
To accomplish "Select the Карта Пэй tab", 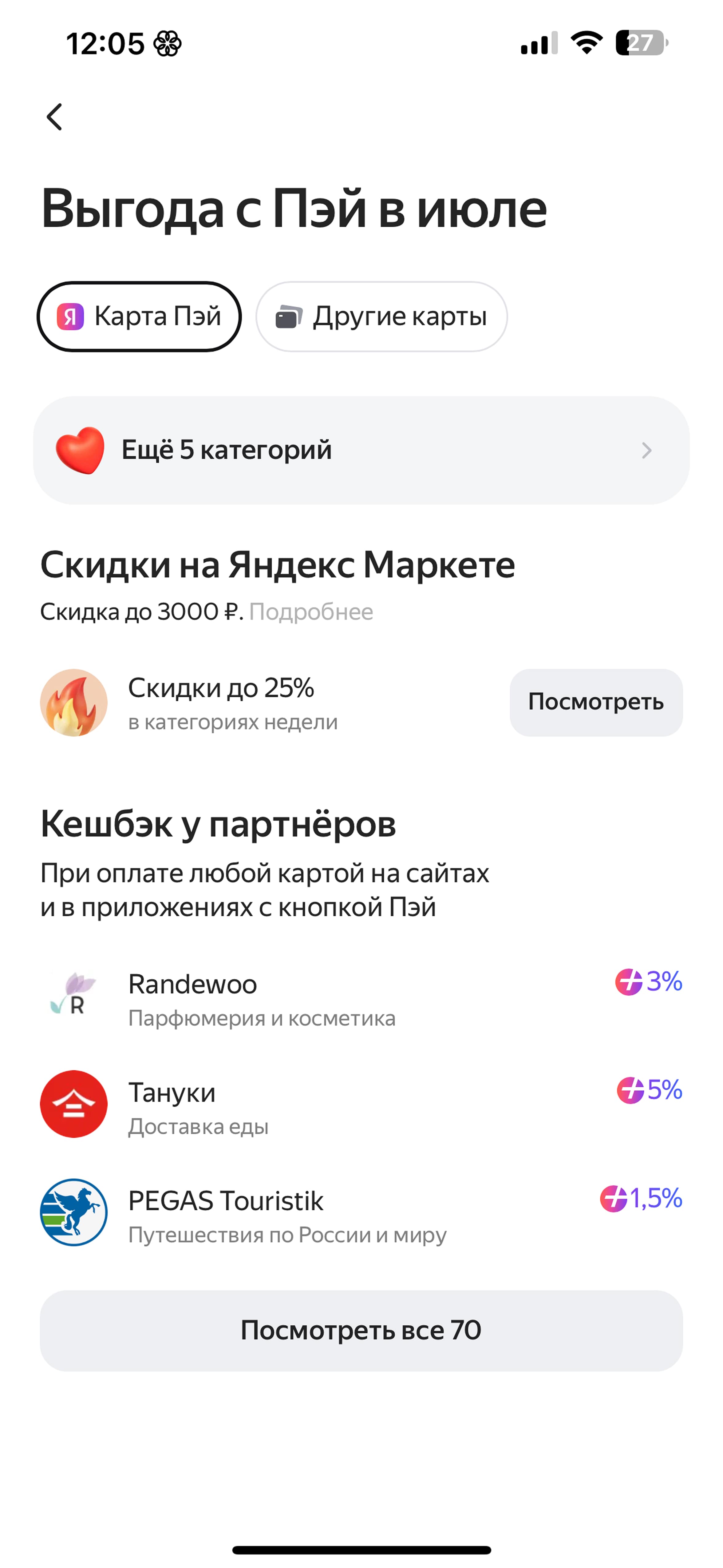I will [139, 316].
